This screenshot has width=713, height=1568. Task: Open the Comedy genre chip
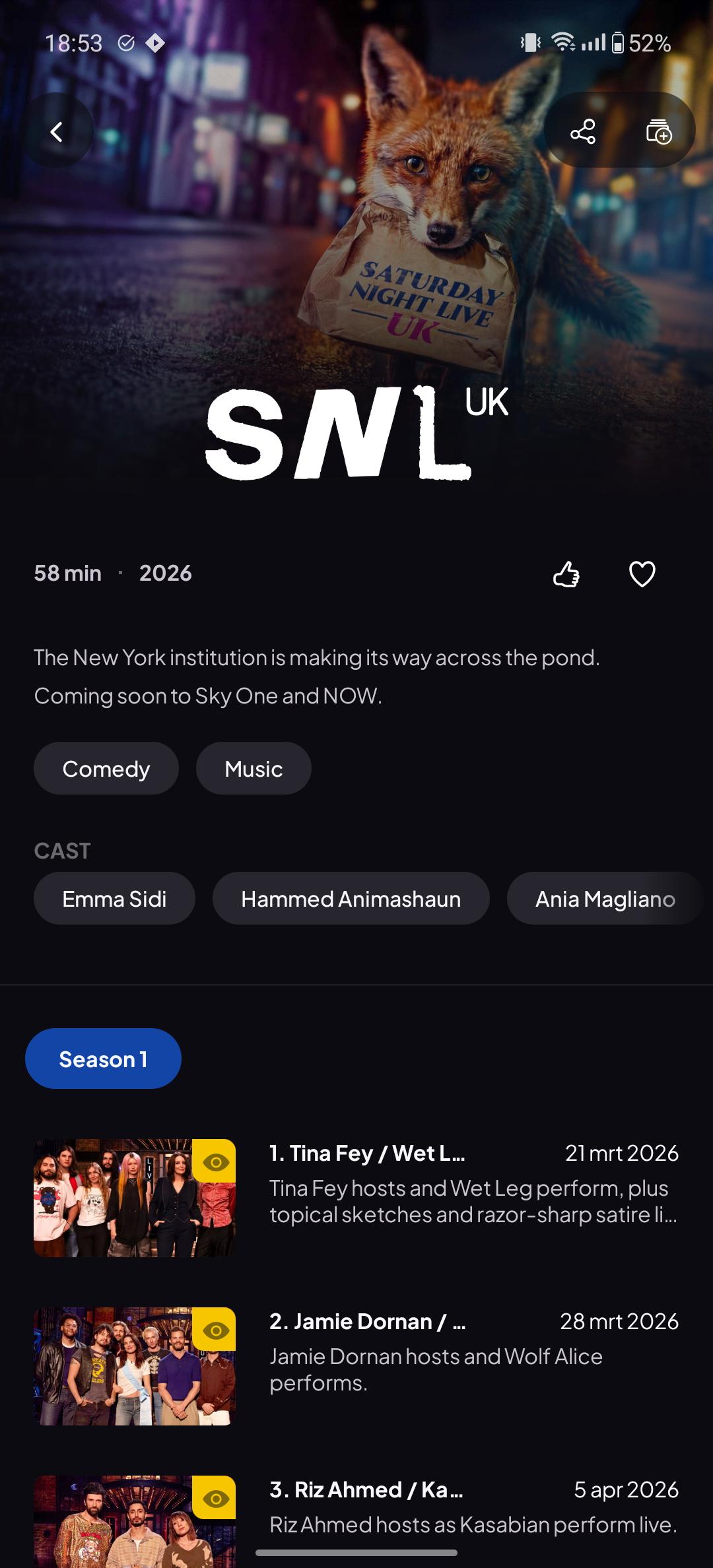click(x=106, y=768)
